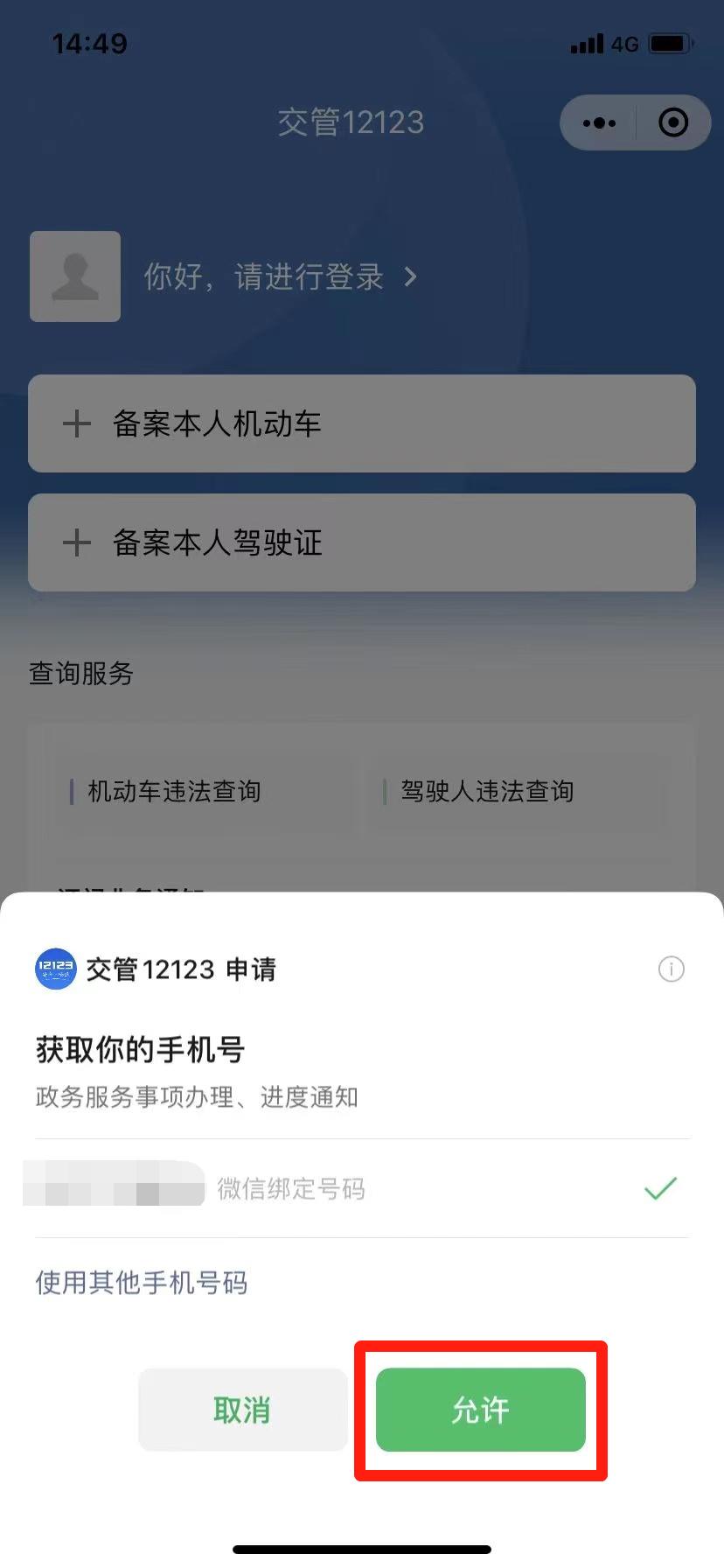The height and width of the screenshot is (1568, 724).
Task: Open 驾驶人违法查询 service
Action: 486,791
